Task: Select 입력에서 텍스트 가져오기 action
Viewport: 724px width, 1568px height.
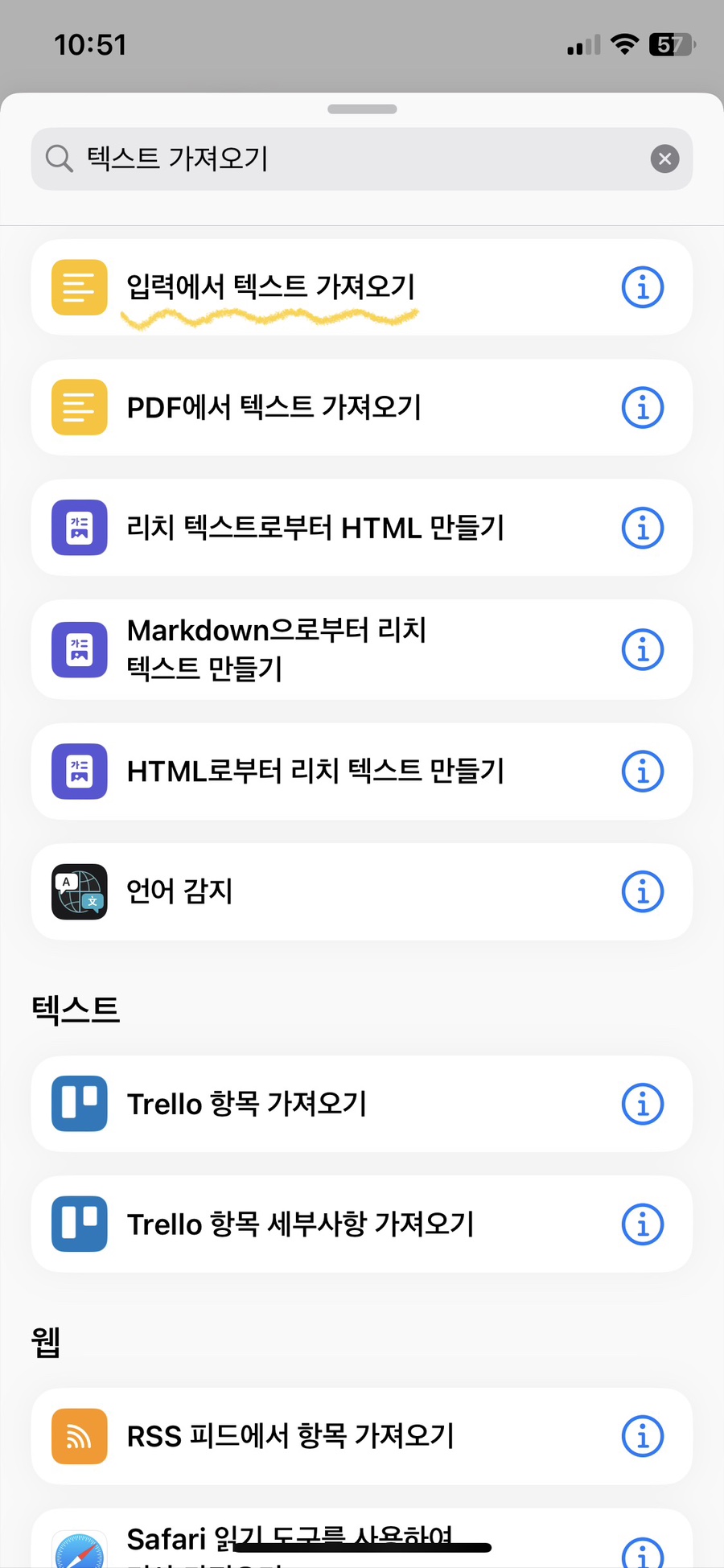Action: [x=322, y=287]
